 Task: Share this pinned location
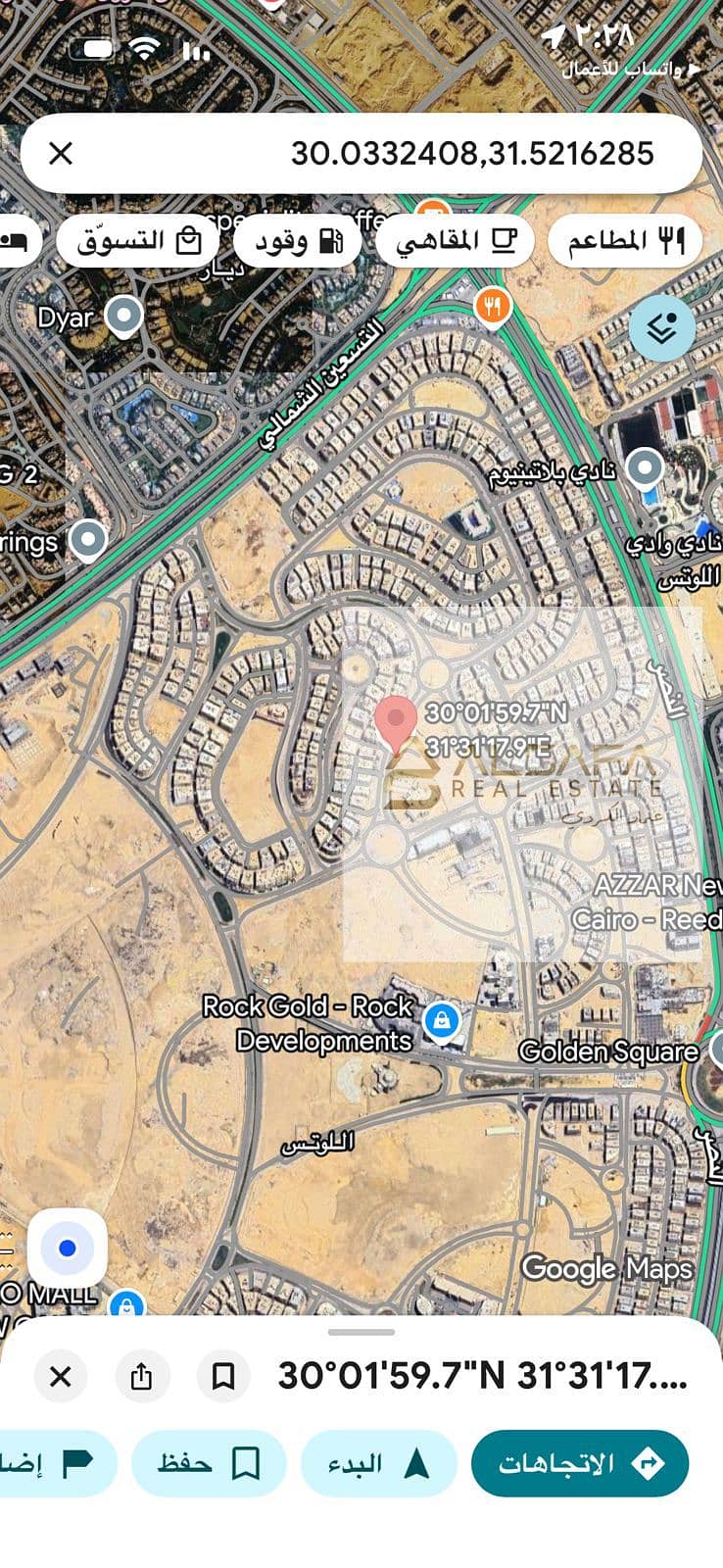141,1377
